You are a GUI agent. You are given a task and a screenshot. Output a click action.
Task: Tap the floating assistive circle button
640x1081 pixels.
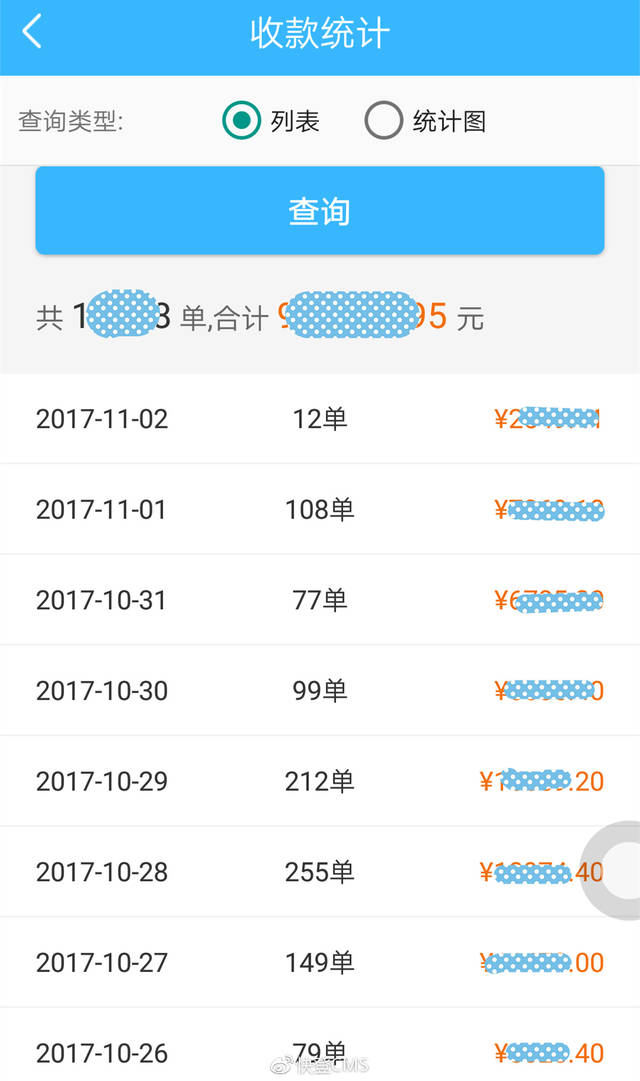click(x=614, y=870)
